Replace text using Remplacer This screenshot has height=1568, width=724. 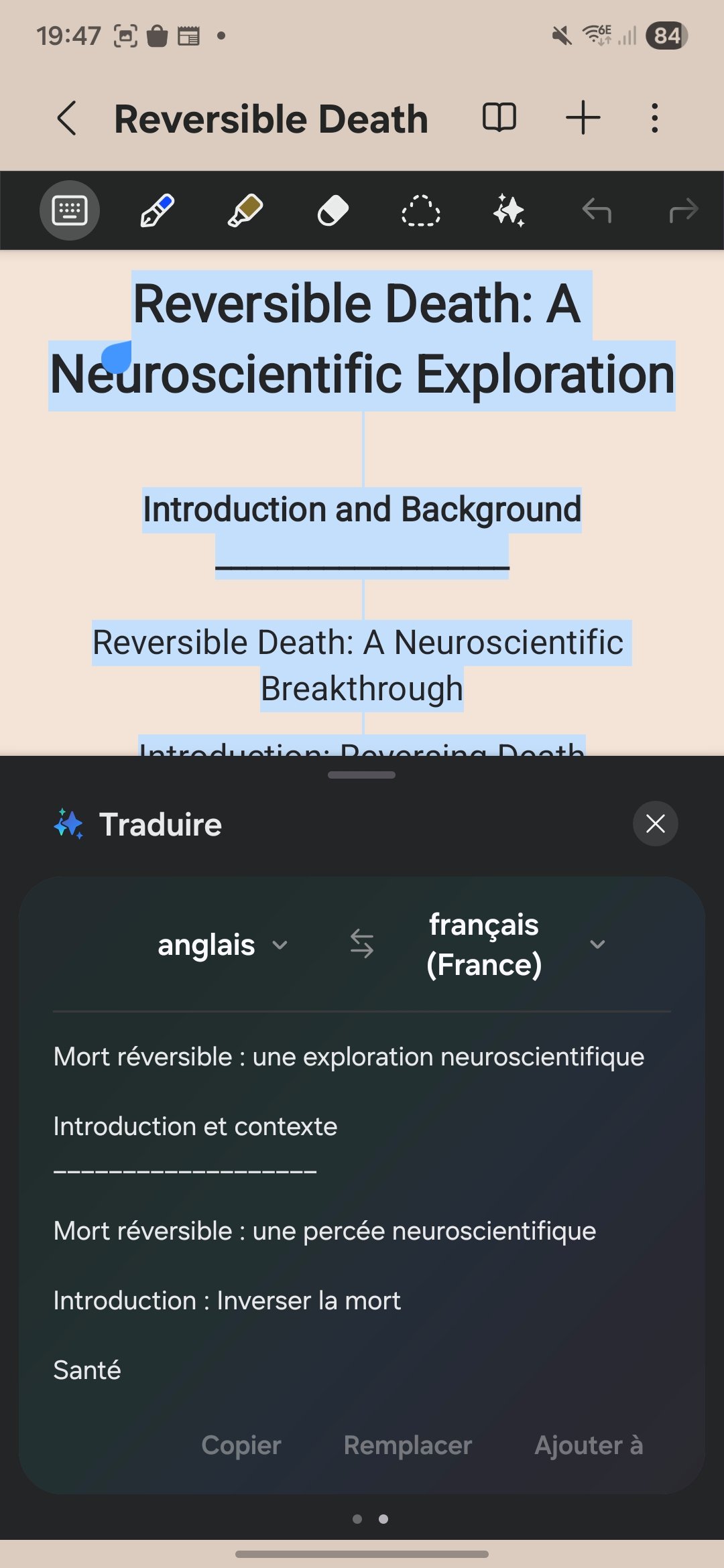pos(408,1445)
